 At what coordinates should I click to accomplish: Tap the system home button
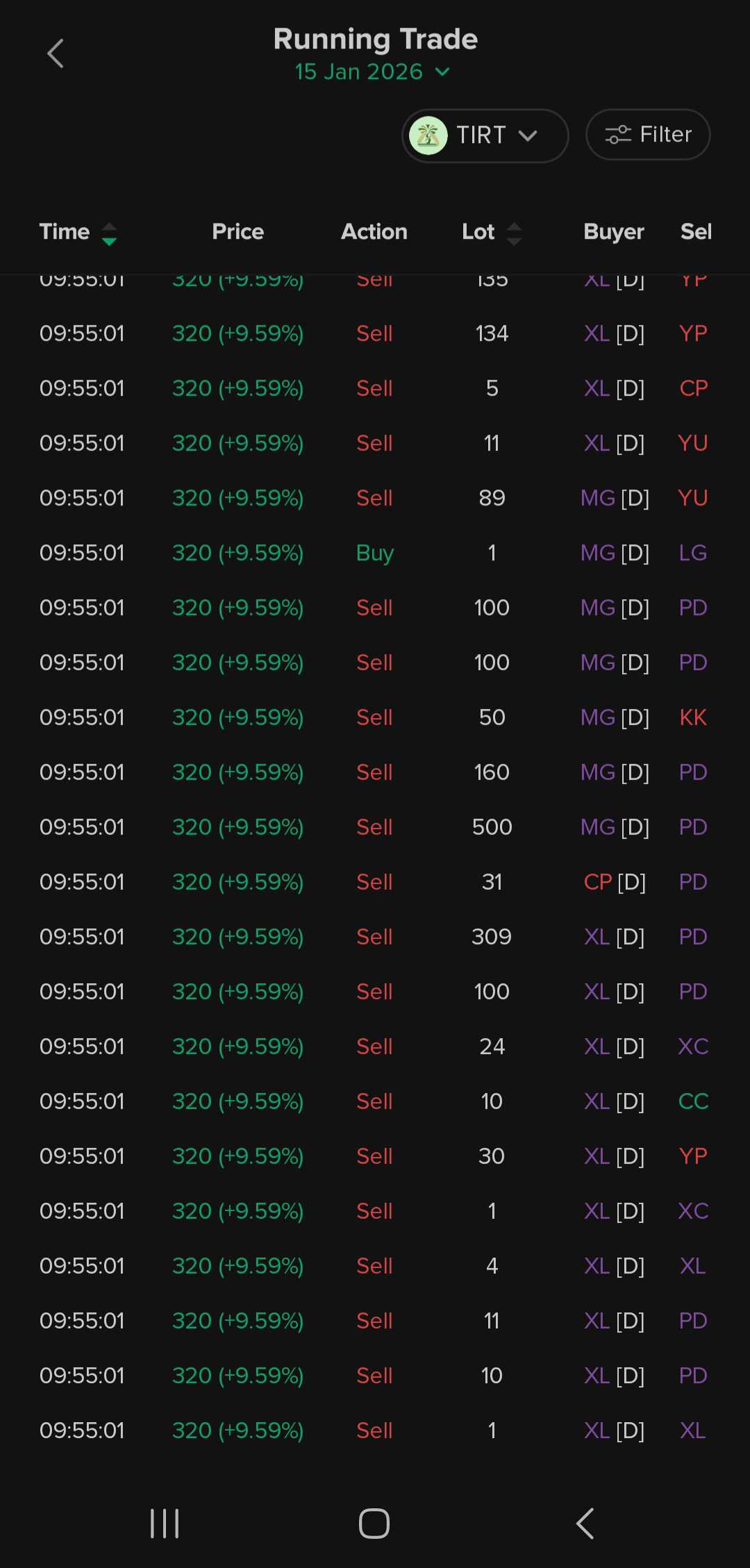(374, 1524)
